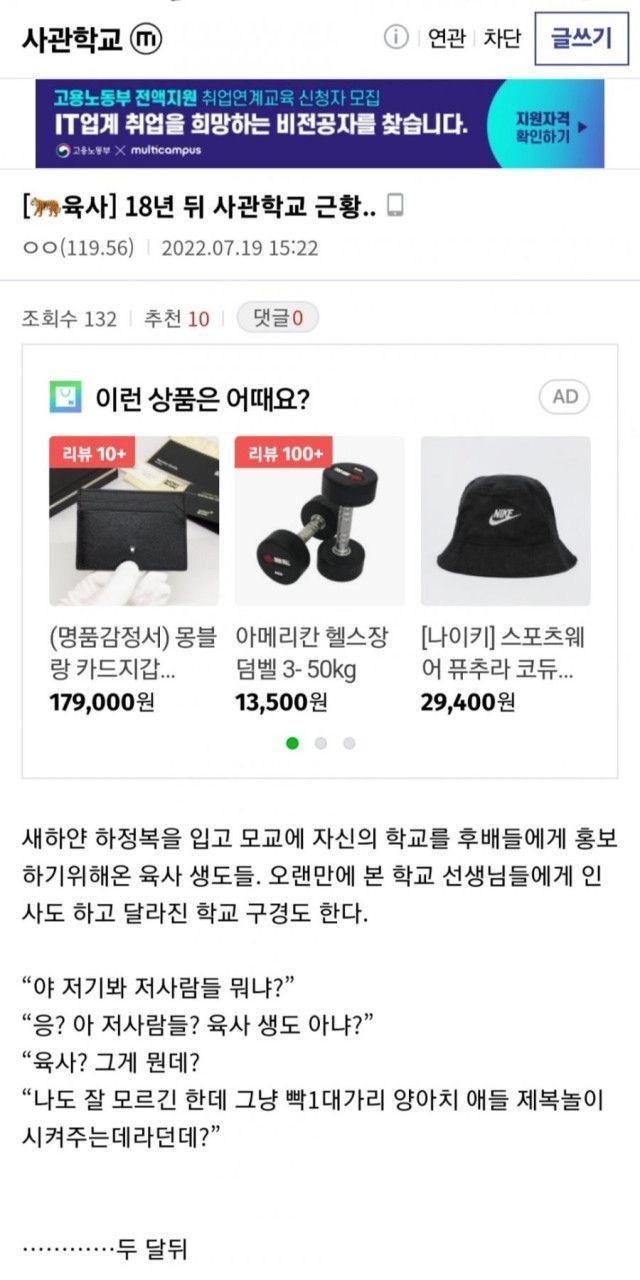Viewport: 640px width, 1280px height.
Task: Select the 차단 block option
Action: (x=502, y=39)
